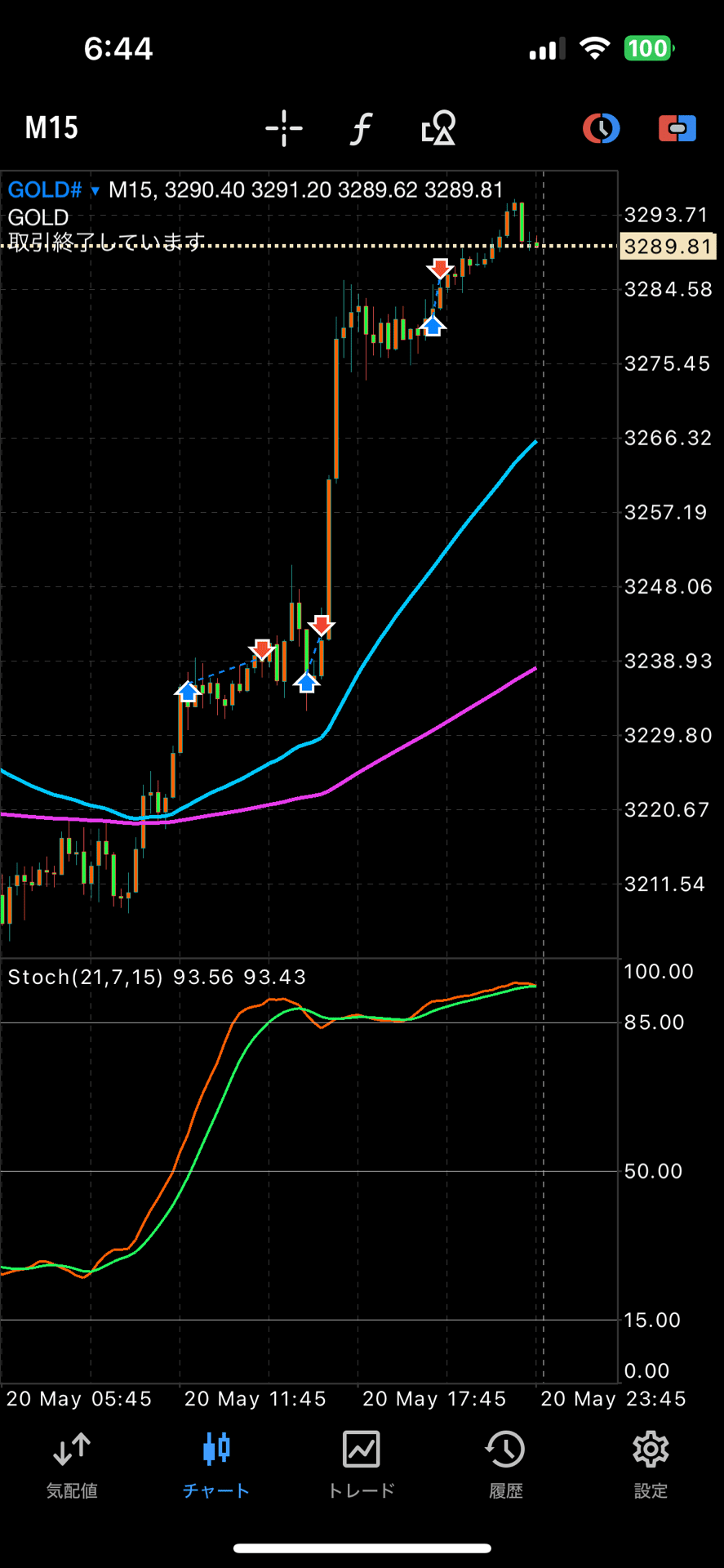Enable the crosshair tool
The image size is (724, 1568).
[284, 128]
